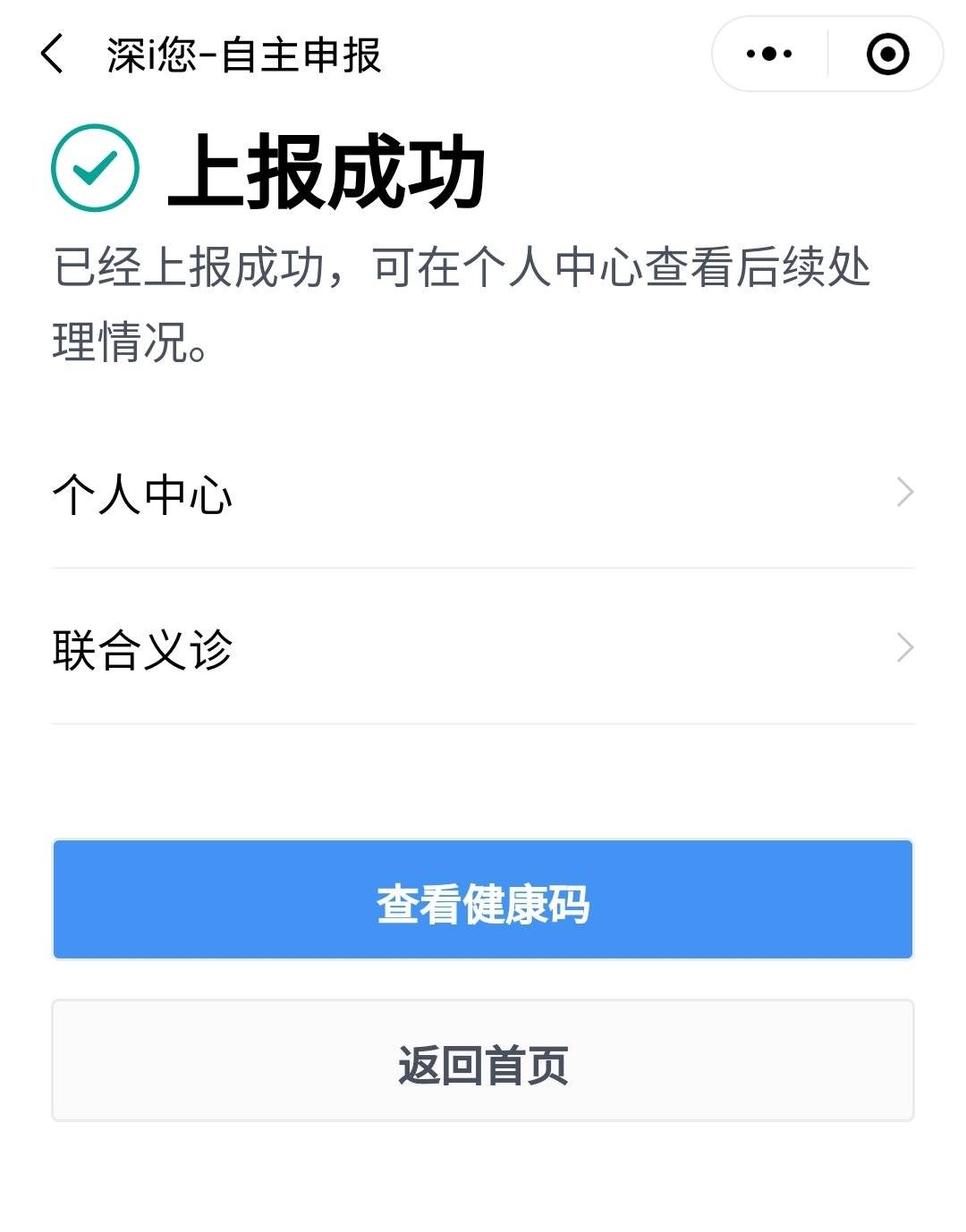Open the 个人中心 row
The height and width of the screenshot is (1232, 966).
483,494
